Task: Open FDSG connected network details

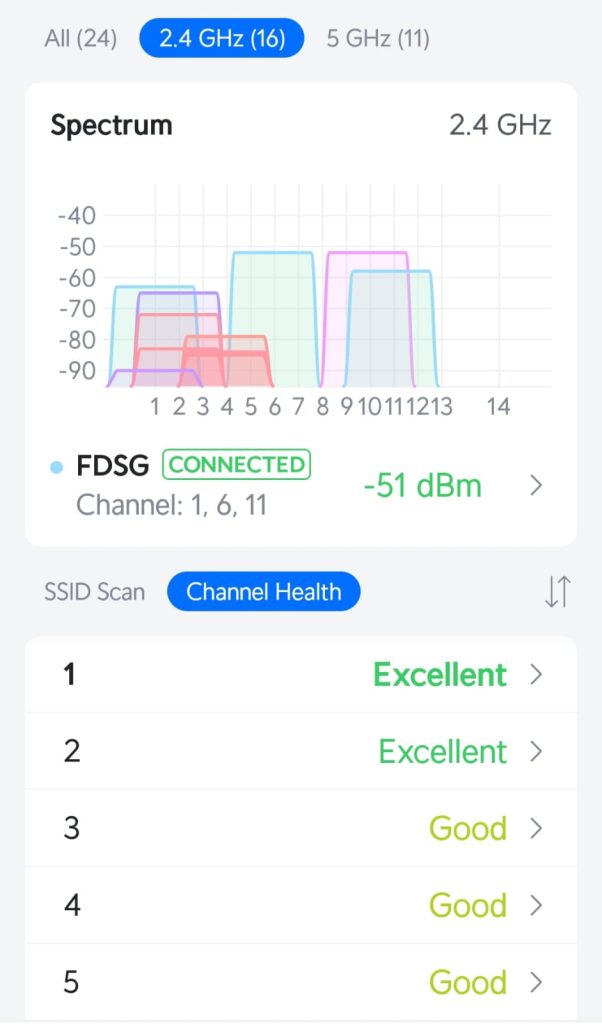Action: tap(300, 485)
